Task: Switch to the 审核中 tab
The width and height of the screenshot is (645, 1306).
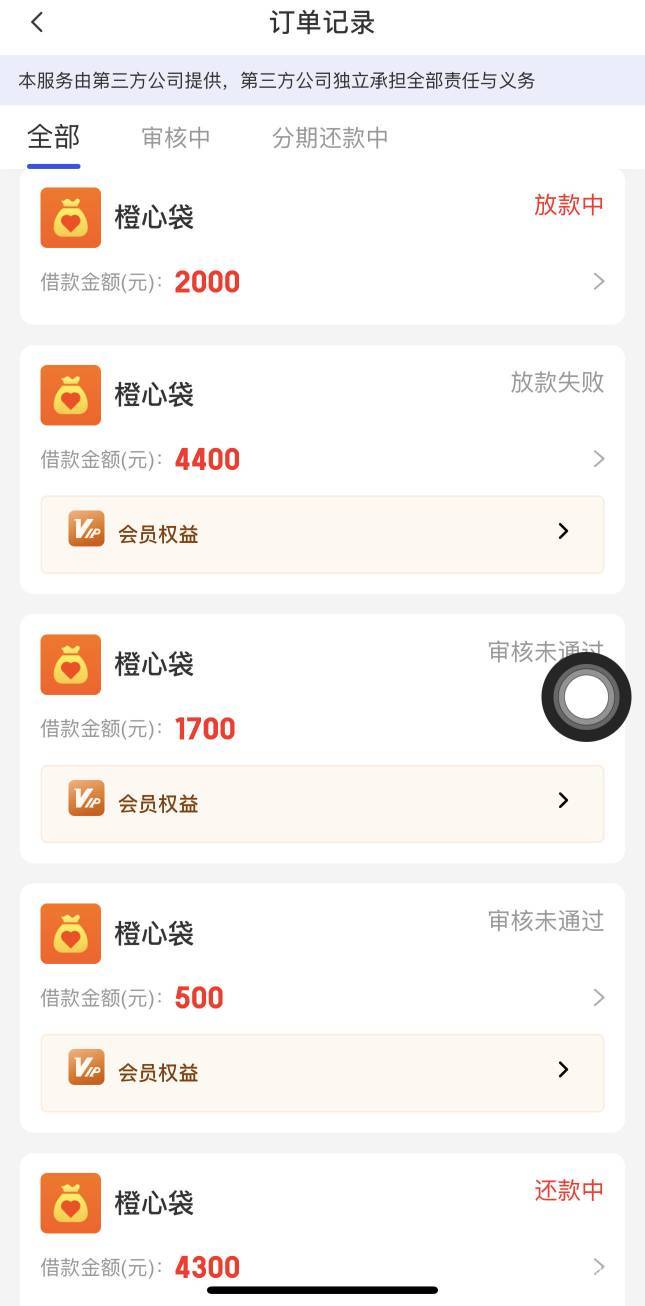Action: tap(176, 138)
